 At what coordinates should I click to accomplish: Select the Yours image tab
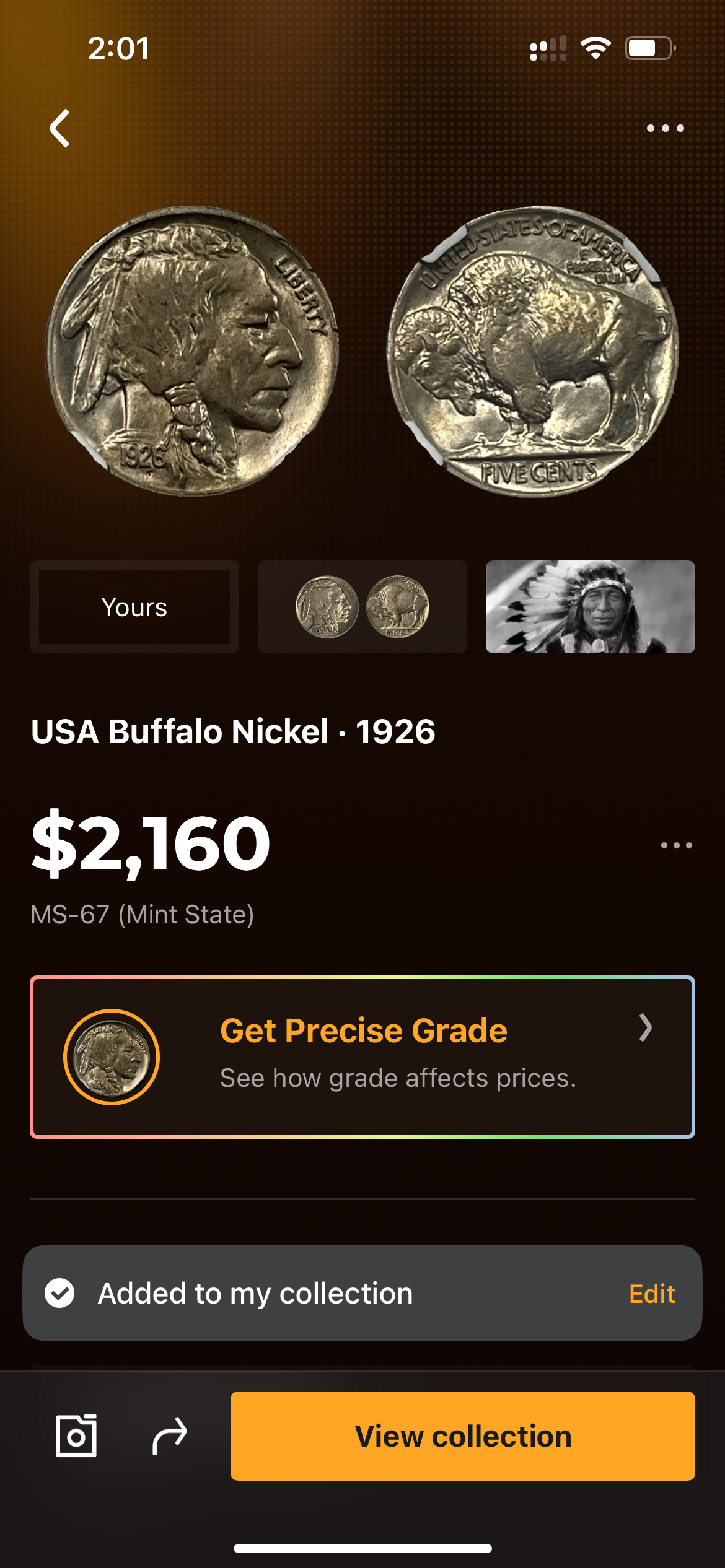coord(134,607)
